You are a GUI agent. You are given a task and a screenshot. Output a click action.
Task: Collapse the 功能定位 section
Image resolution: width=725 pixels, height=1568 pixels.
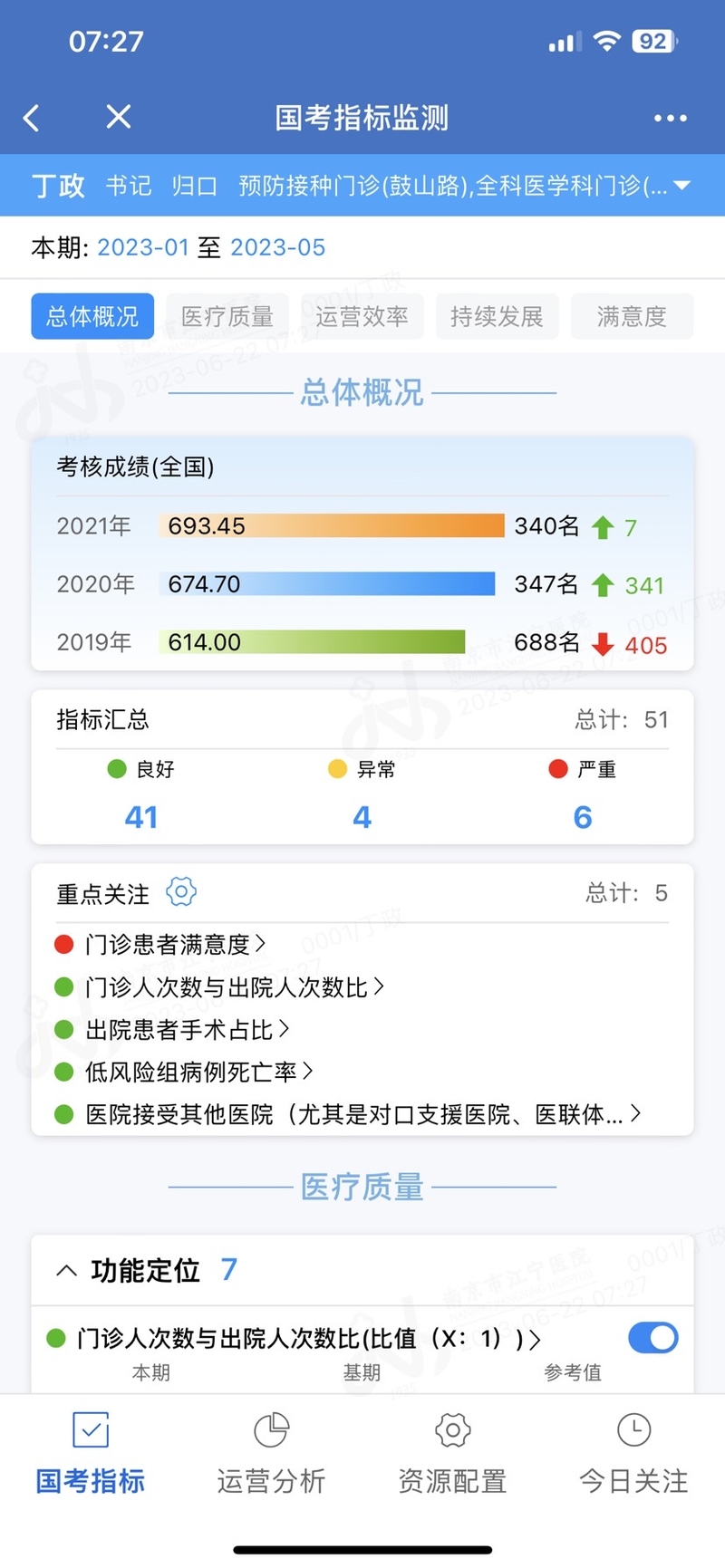point(66,1271)
